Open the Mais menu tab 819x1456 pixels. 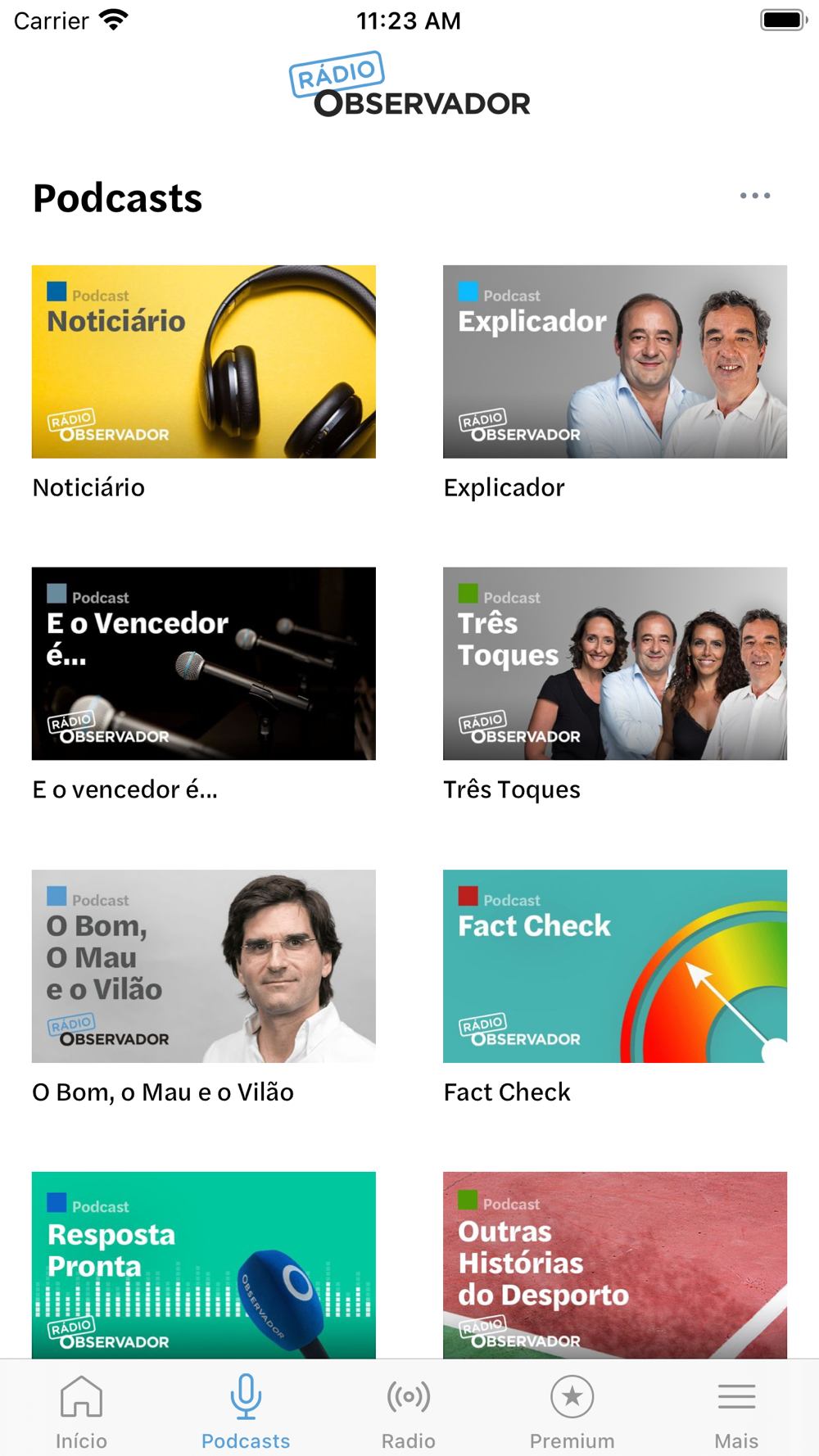[736, 1411]
